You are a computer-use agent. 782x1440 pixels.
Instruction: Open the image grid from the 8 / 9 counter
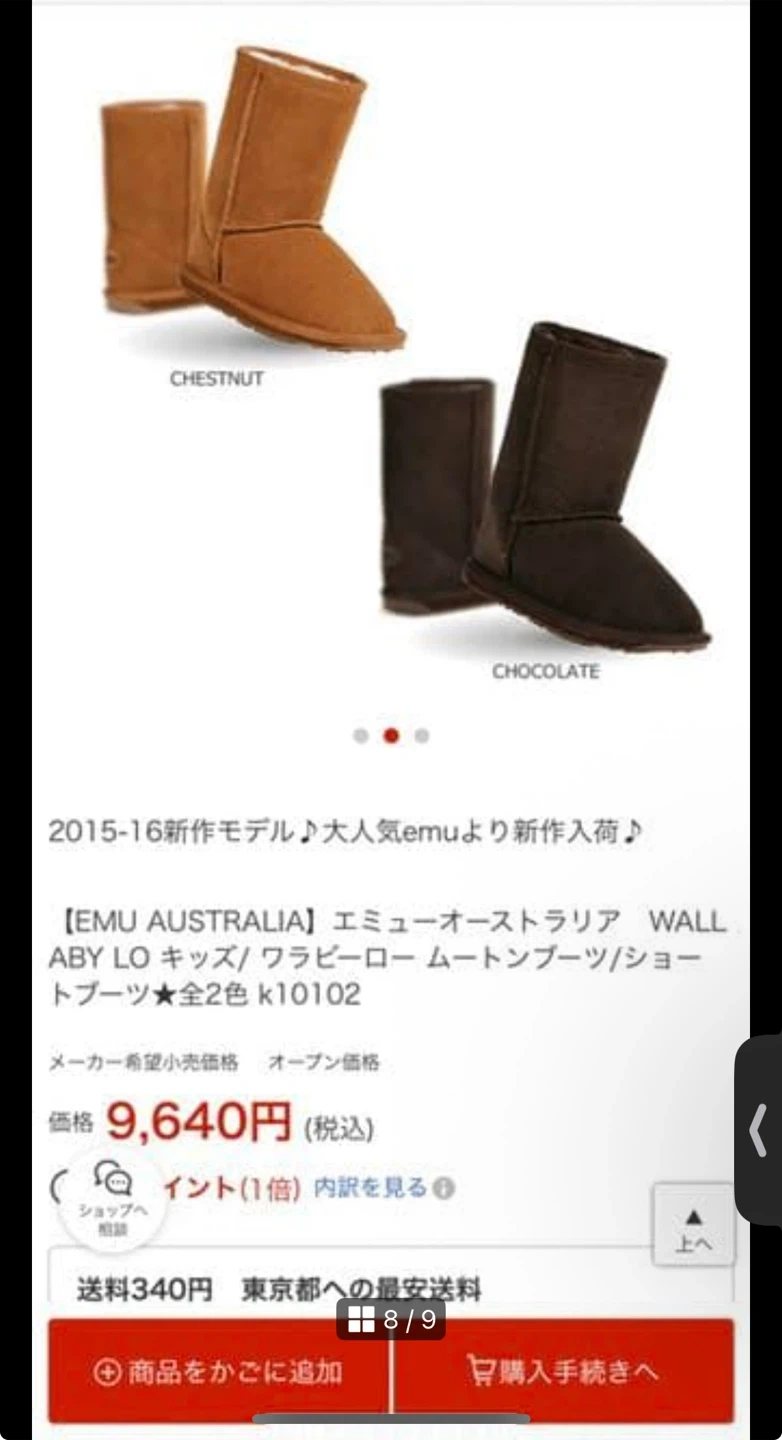[x=390, y=1320]
